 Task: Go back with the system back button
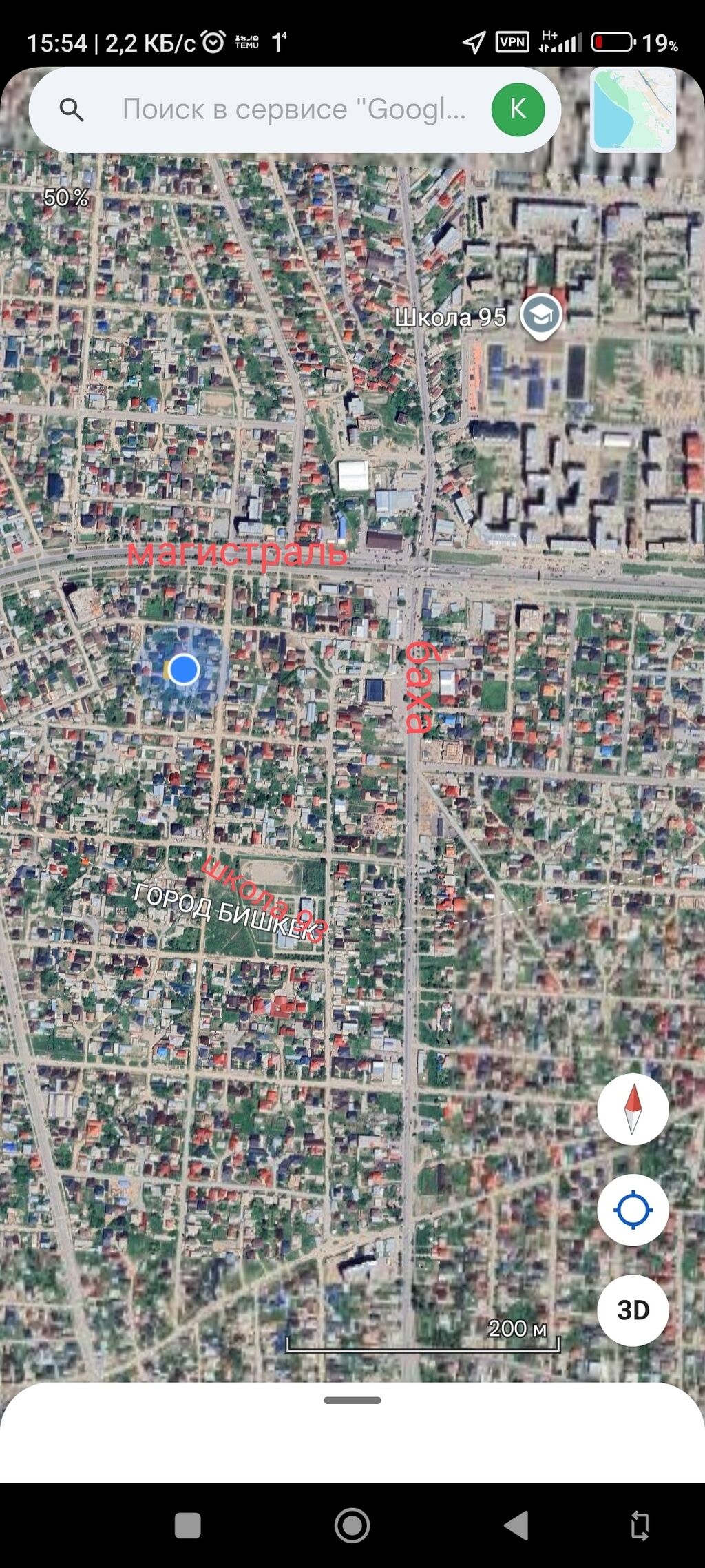click(x=516, y=1525)
